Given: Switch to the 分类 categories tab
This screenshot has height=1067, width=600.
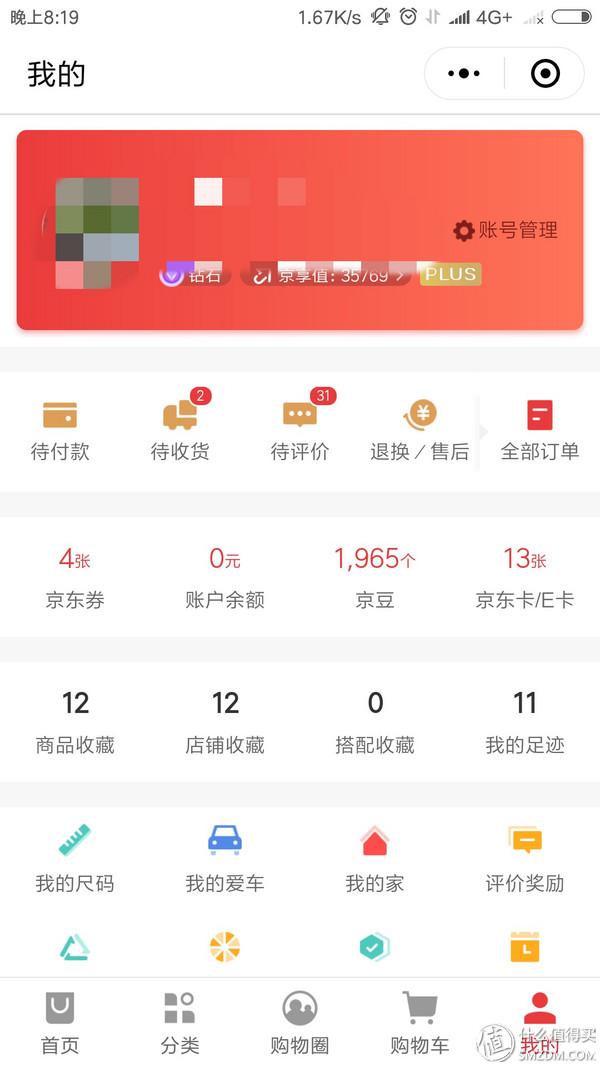Looking at the screenshot, I should pyautogui.click(x=180, y=1023).
